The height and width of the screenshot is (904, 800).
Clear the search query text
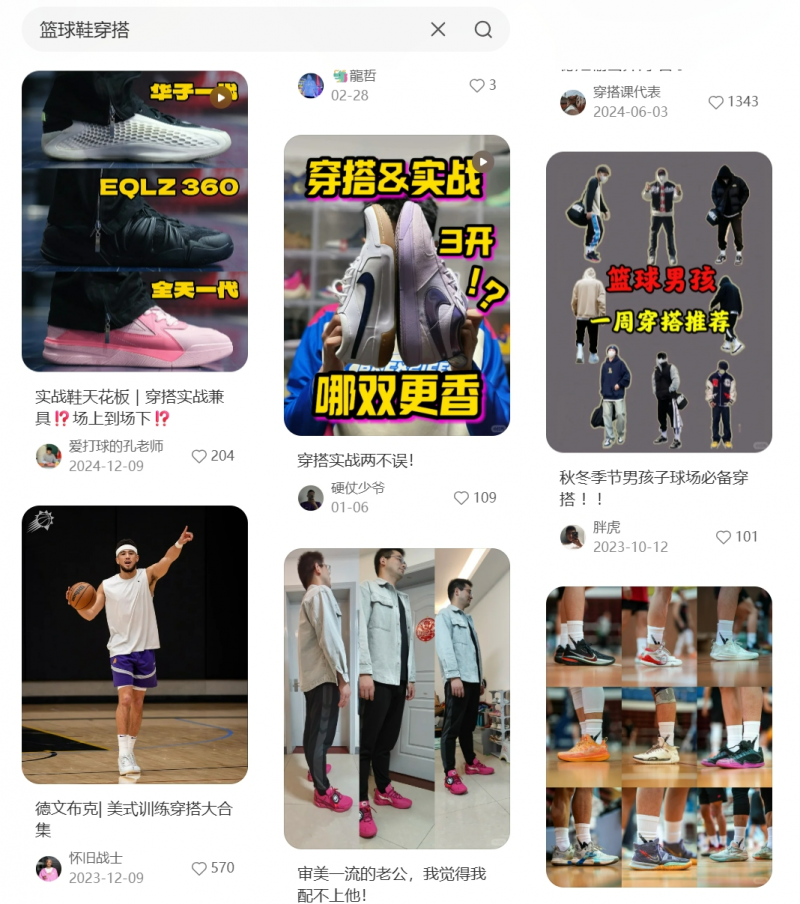tap(438, 30)
